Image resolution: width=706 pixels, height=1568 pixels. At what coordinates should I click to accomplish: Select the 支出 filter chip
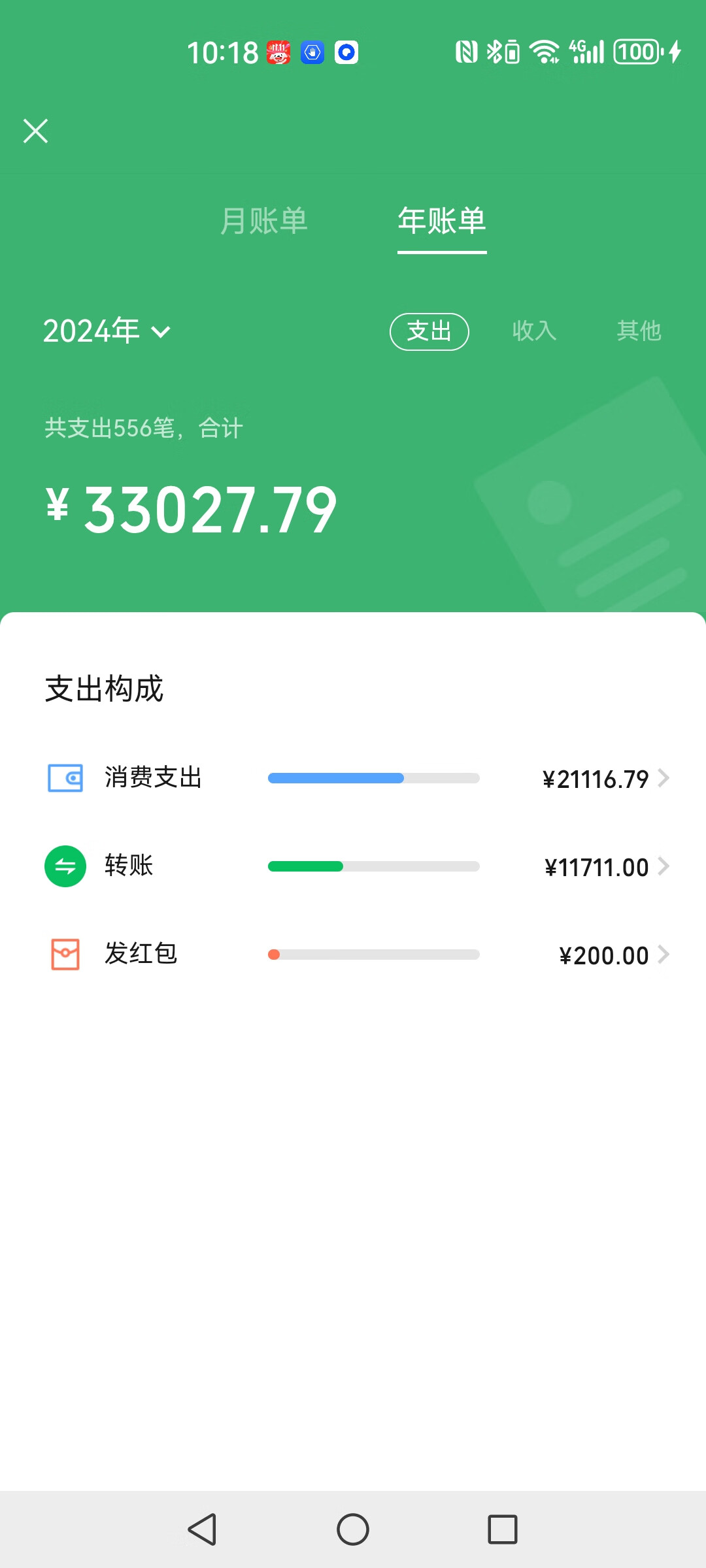429,332
